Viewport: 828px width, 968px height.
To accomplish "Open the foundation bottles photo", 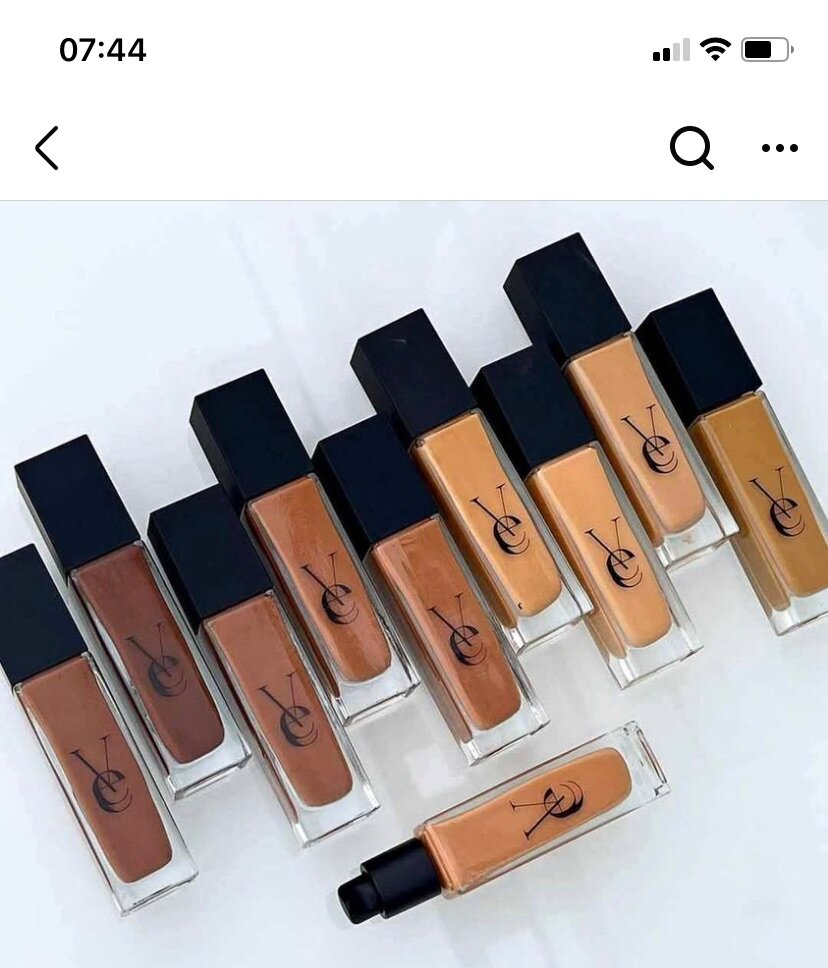I will [x=414, y=580].
